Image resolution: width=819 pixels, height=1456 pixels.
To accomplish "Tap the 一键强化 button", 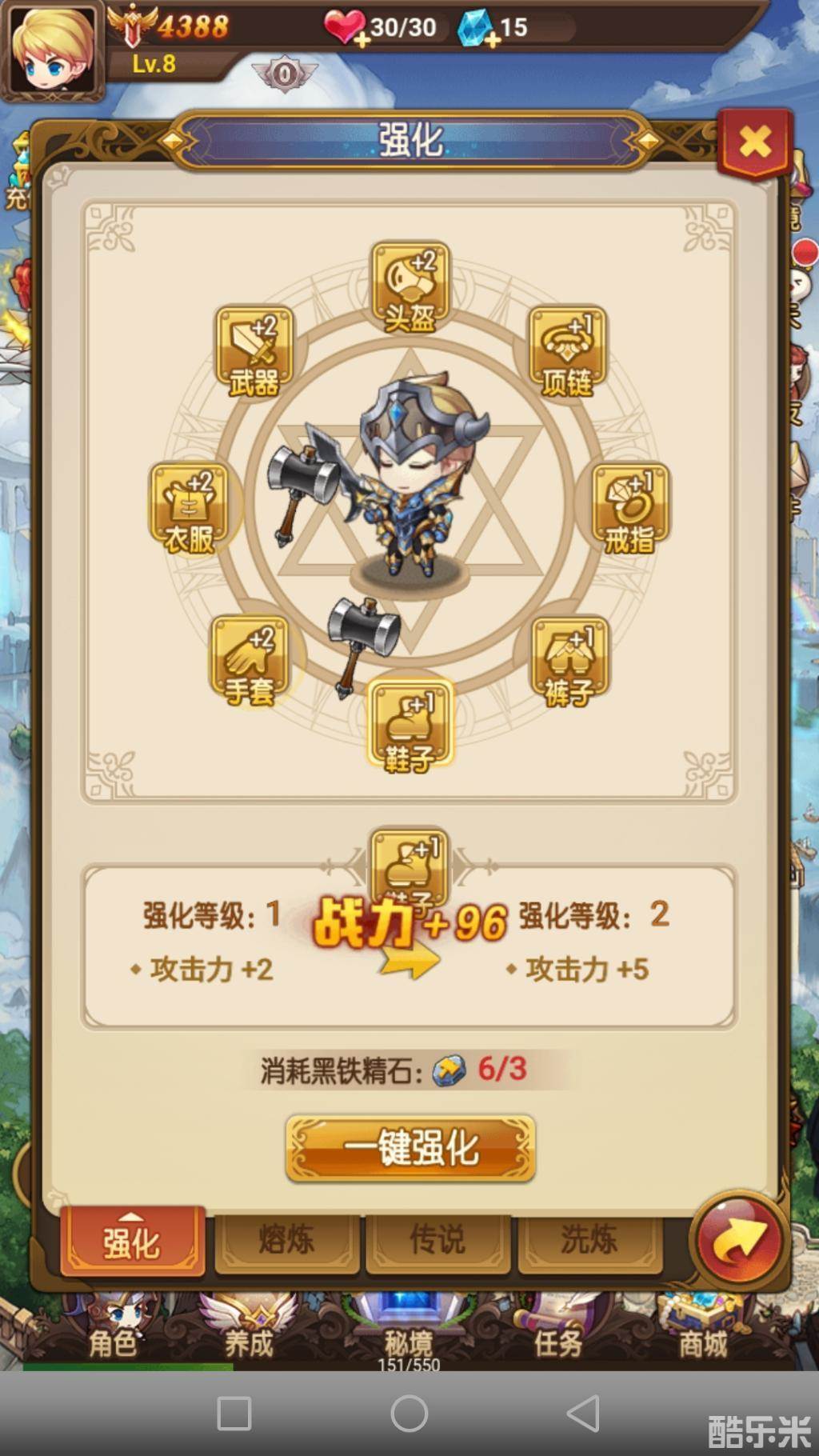I will coord(409,1149).
